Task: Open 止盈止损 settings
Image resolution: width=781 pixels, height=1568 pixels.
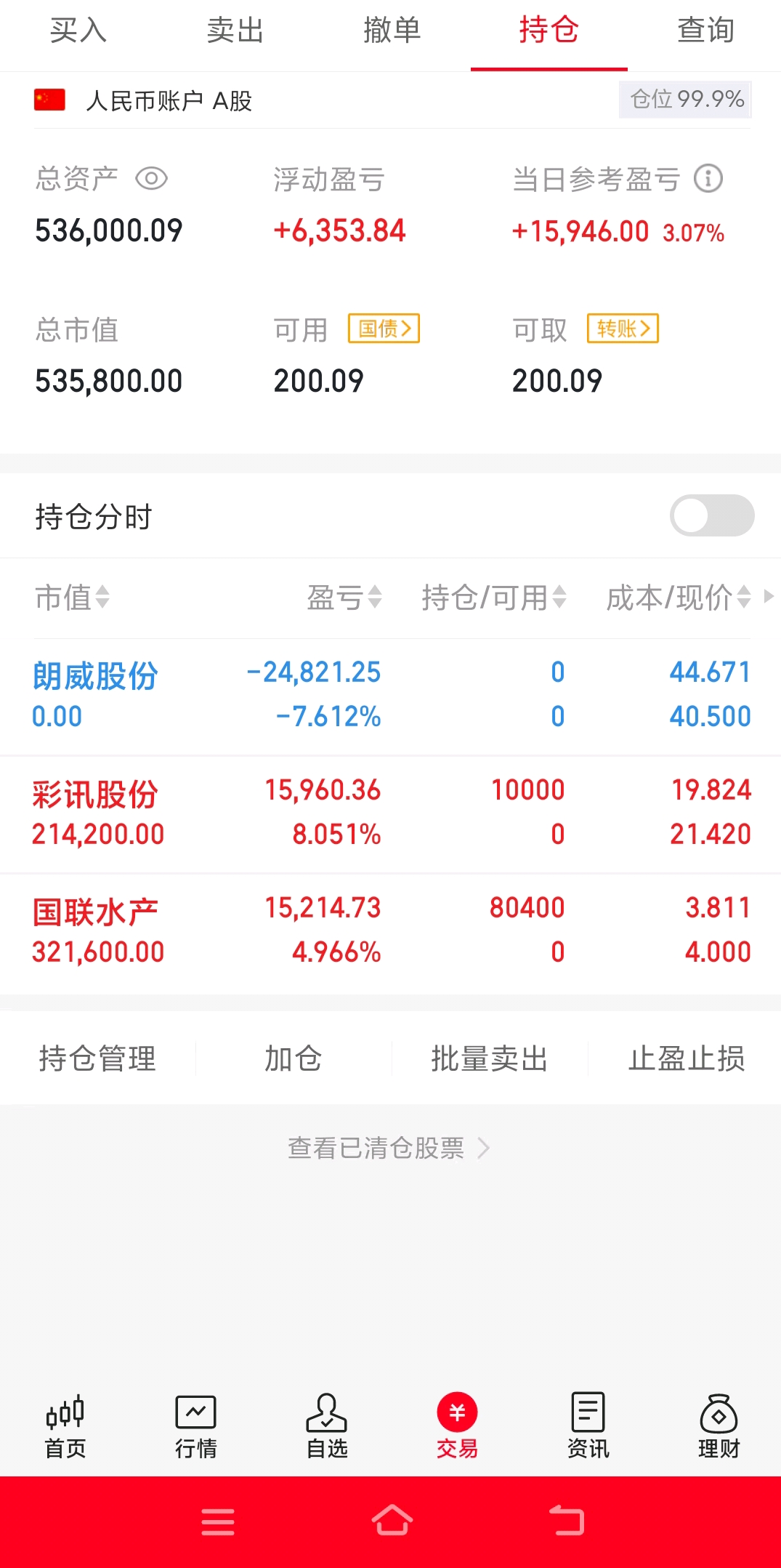Action: point(686,1059)
